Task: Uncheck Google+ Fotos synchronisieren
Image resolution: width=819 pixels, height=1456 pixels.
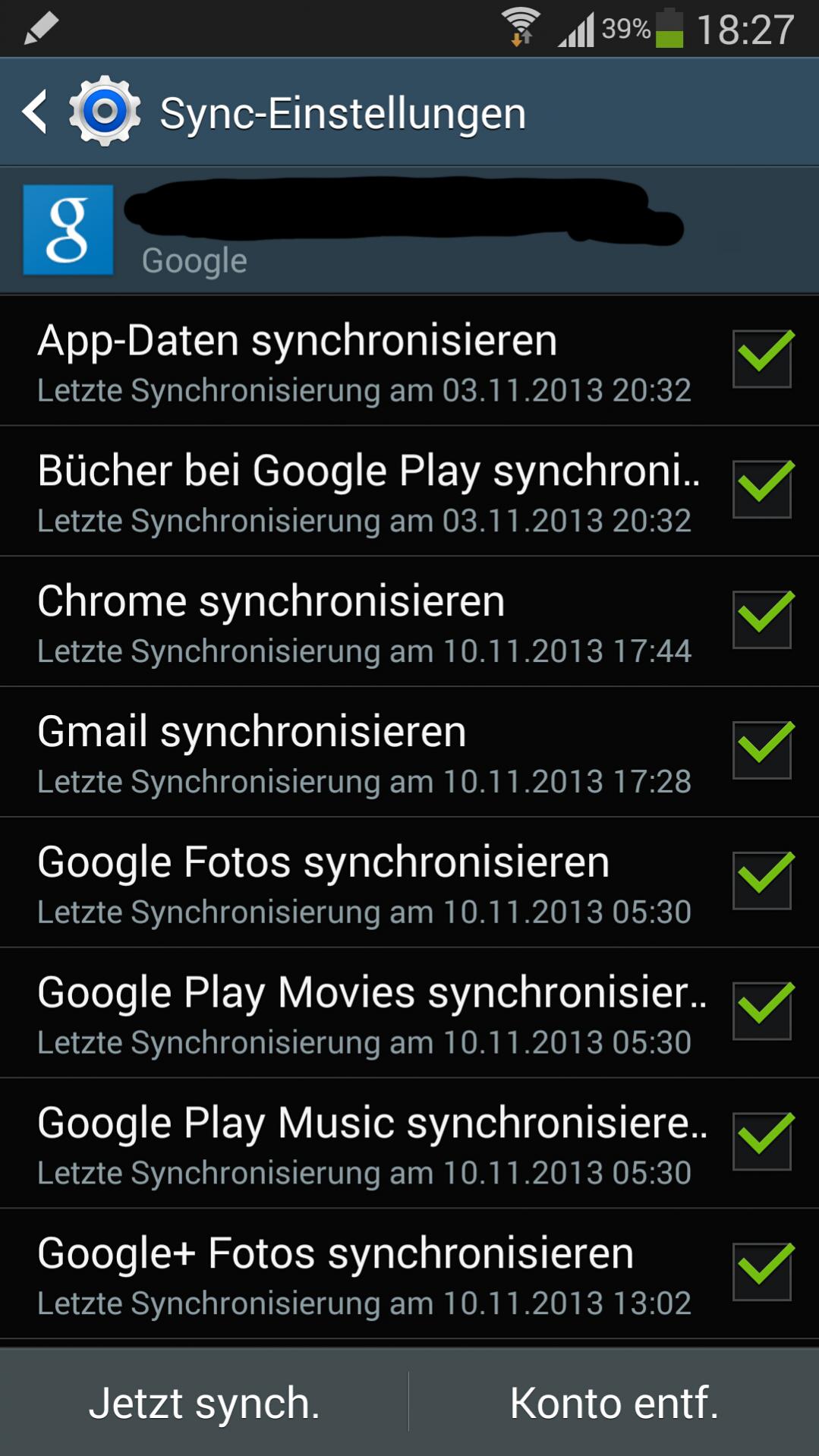Action: (762, 1272)
